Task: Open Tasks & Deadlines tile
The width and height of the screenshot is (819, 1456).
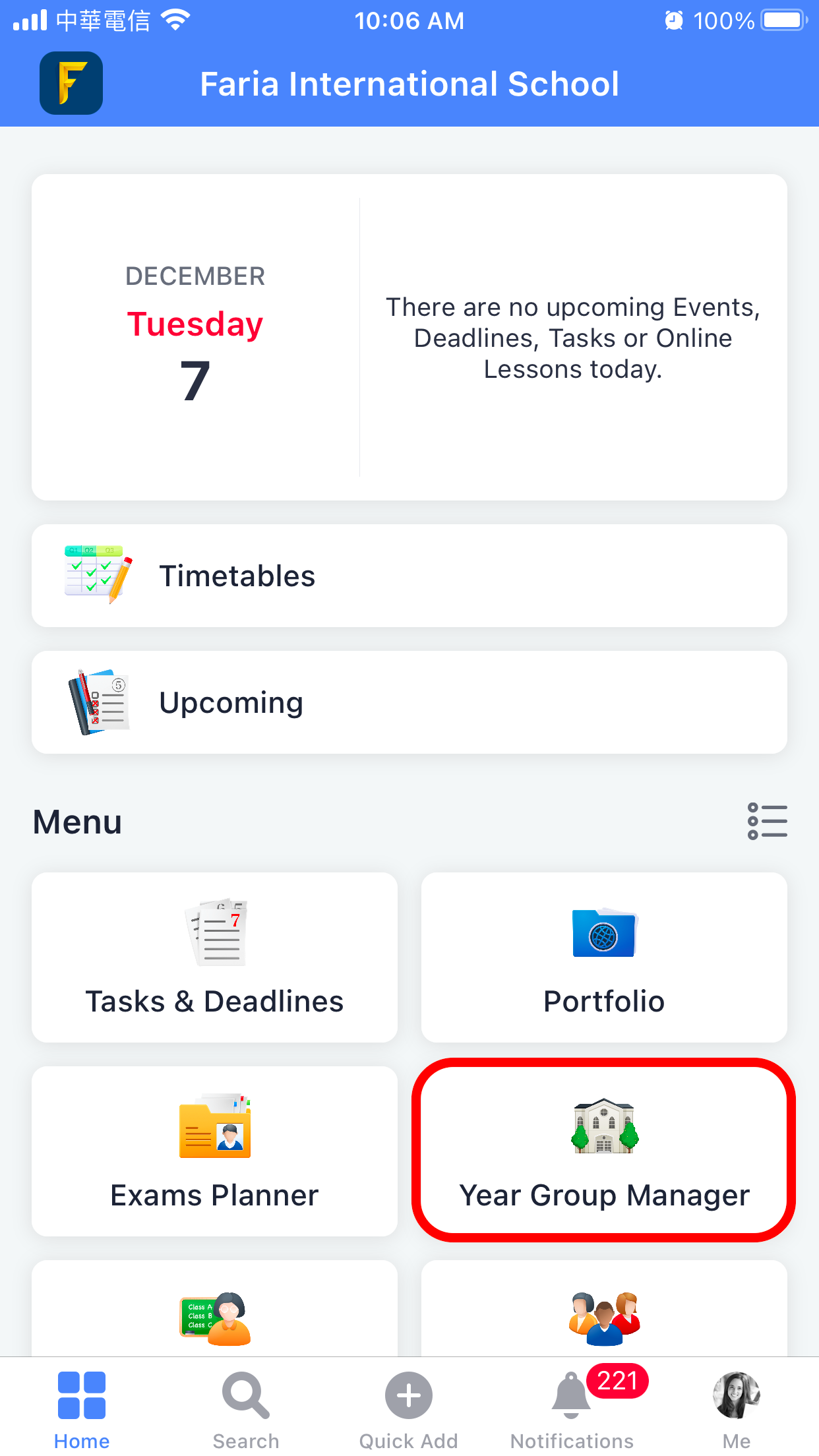Action: 214,957
